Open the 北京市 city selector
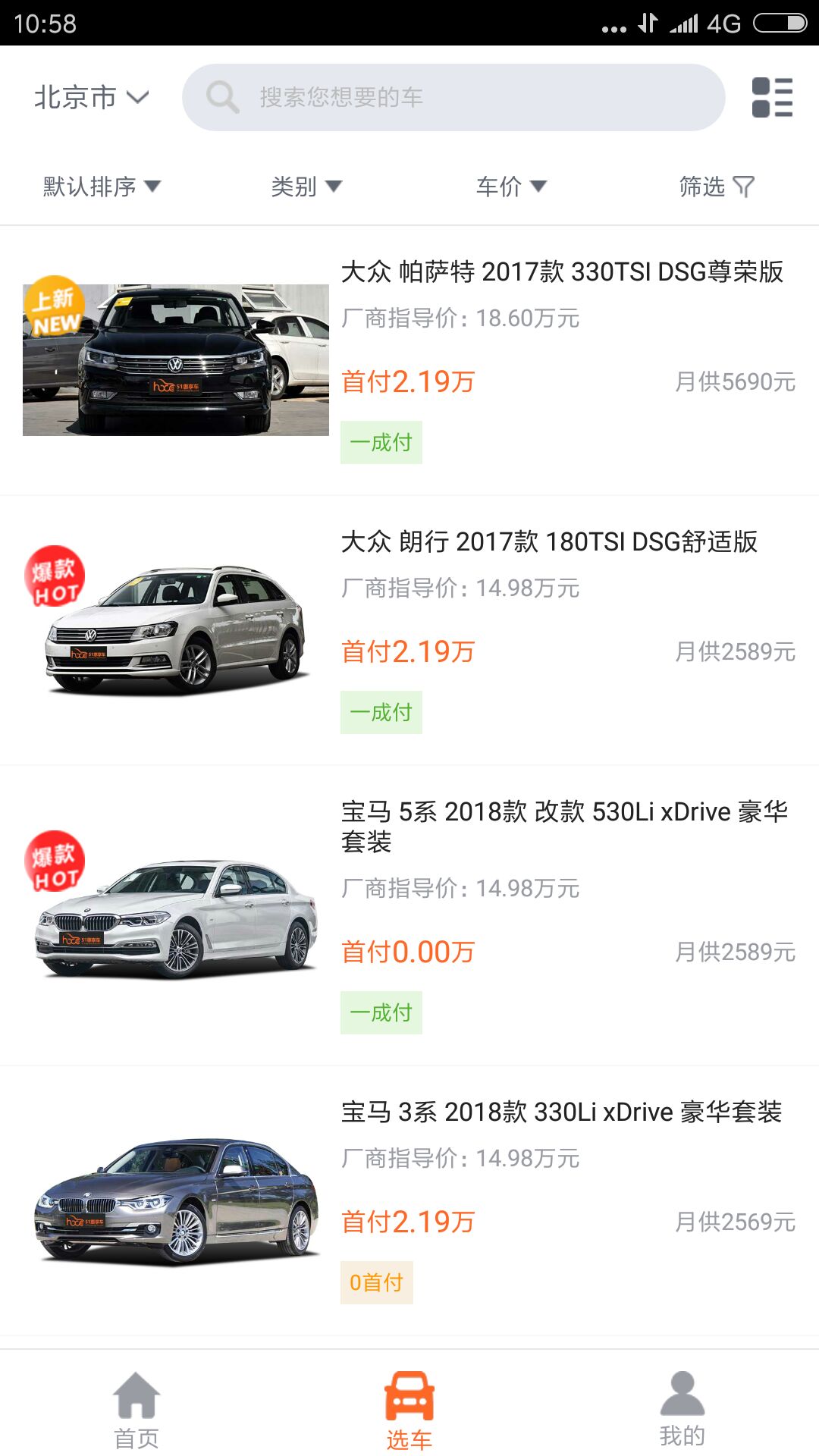 point(91,97)
